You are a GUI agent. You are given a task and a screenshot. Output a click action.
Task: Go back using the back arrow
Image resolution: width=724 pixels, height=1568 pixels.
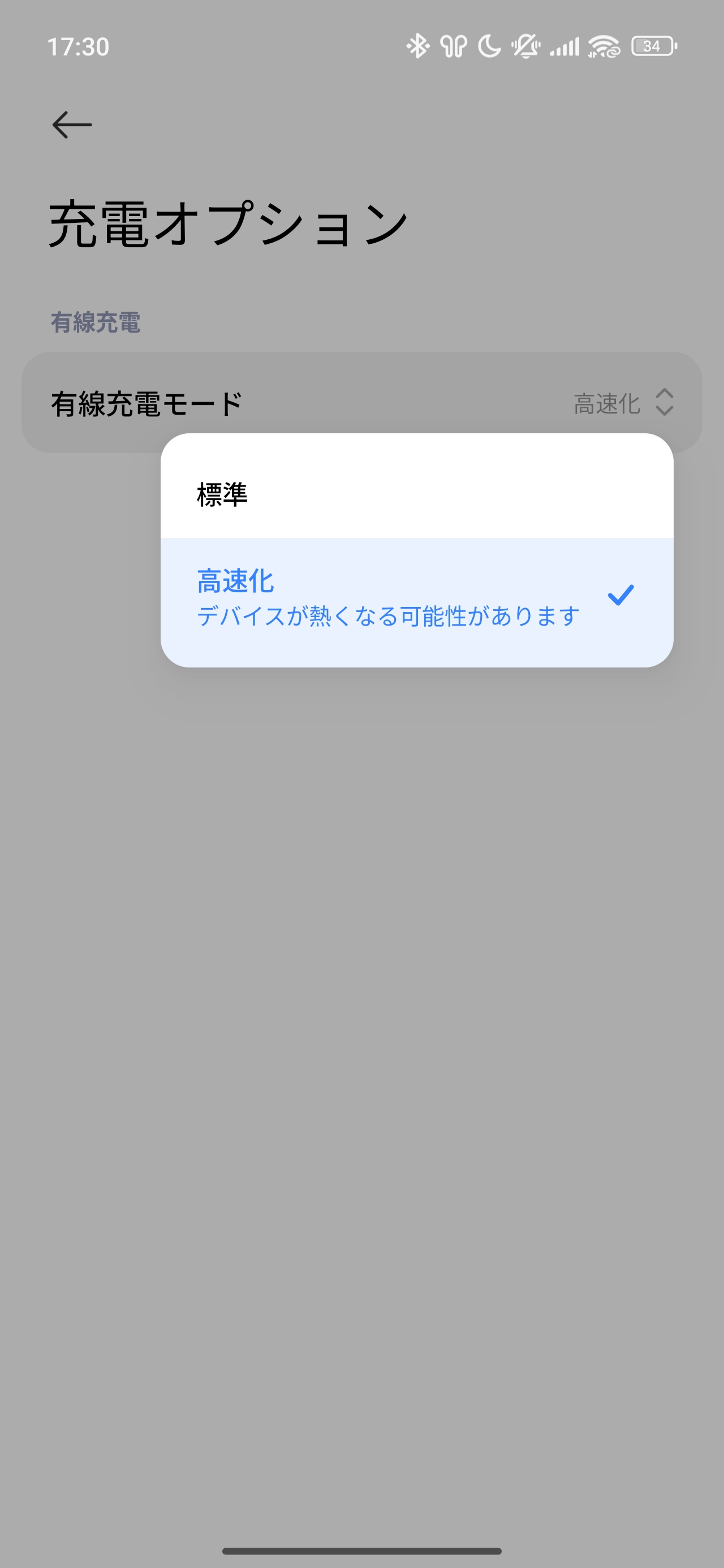72,125
